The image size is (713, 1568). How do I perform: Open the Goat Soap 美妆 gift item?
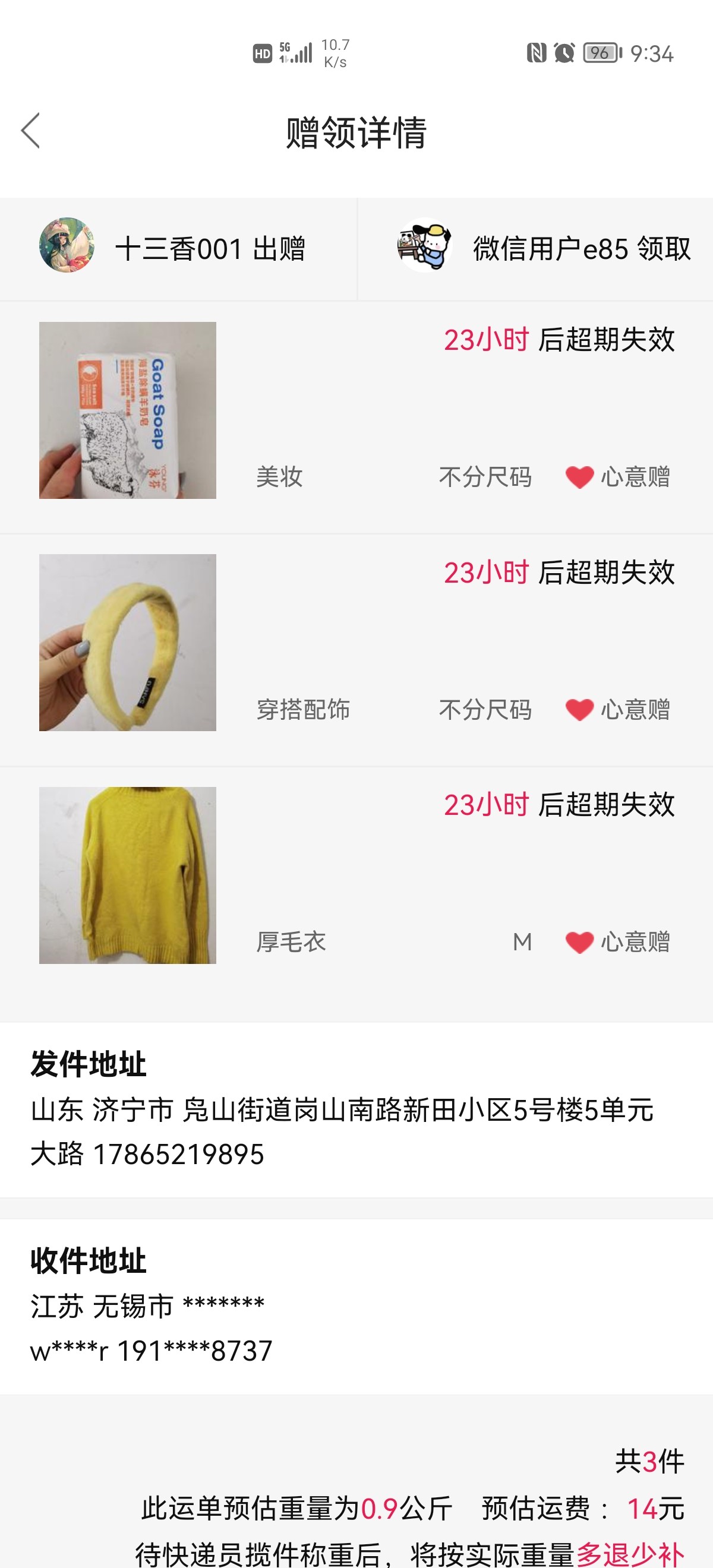tap(128, 410)
